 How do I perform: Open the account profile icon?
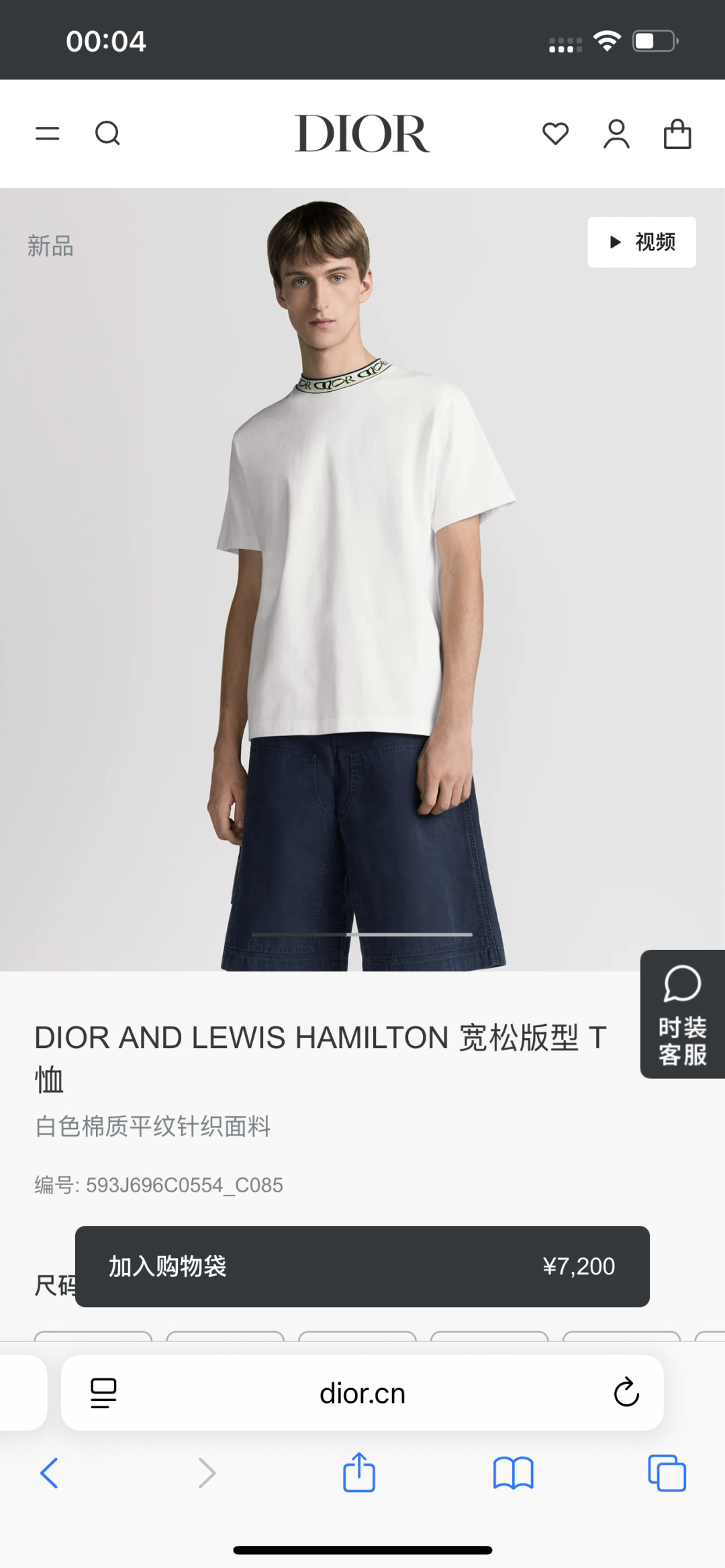(616, 134)
